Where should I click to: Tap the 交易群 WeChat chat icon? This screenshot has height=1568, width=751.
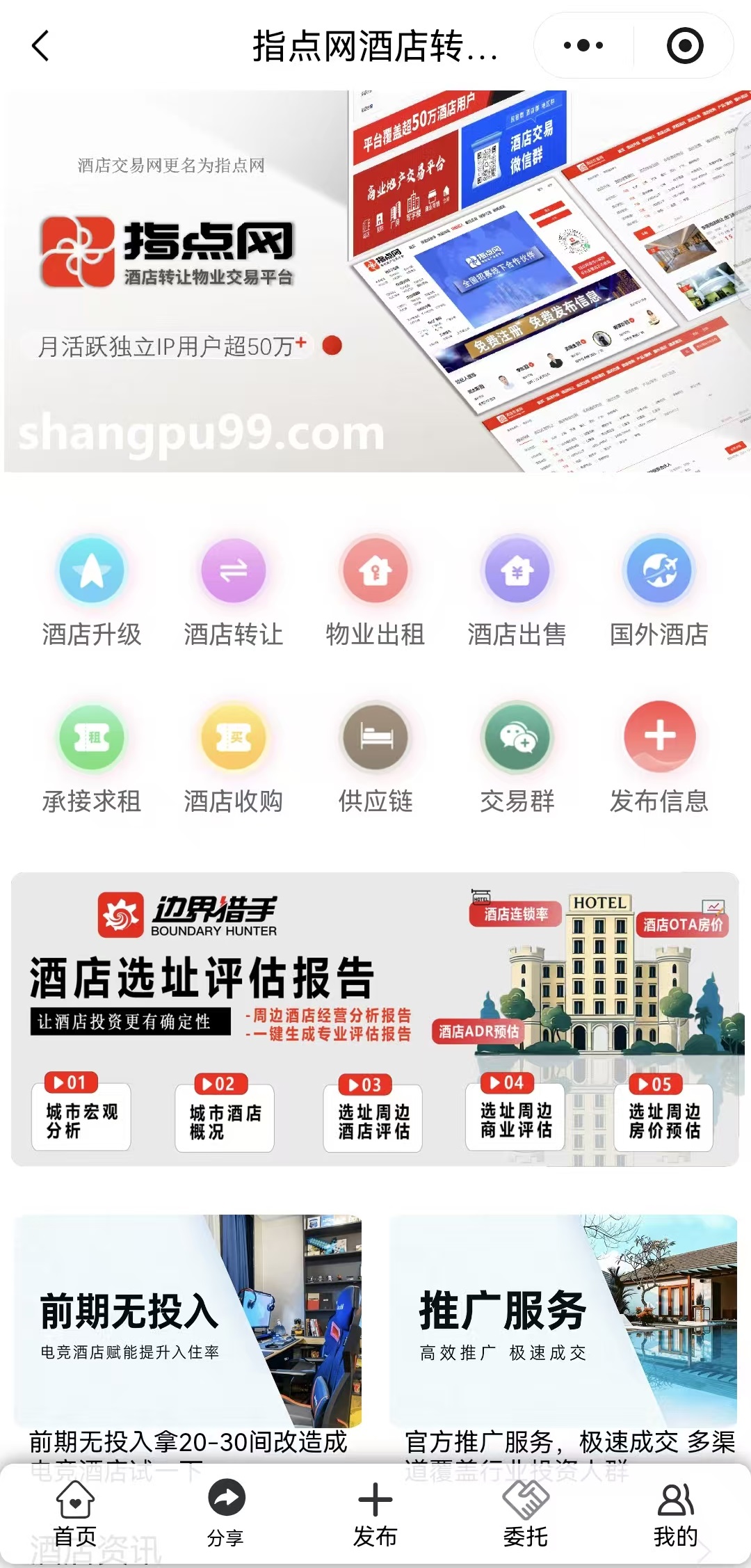pyautogui.click(x=517, y=737)
